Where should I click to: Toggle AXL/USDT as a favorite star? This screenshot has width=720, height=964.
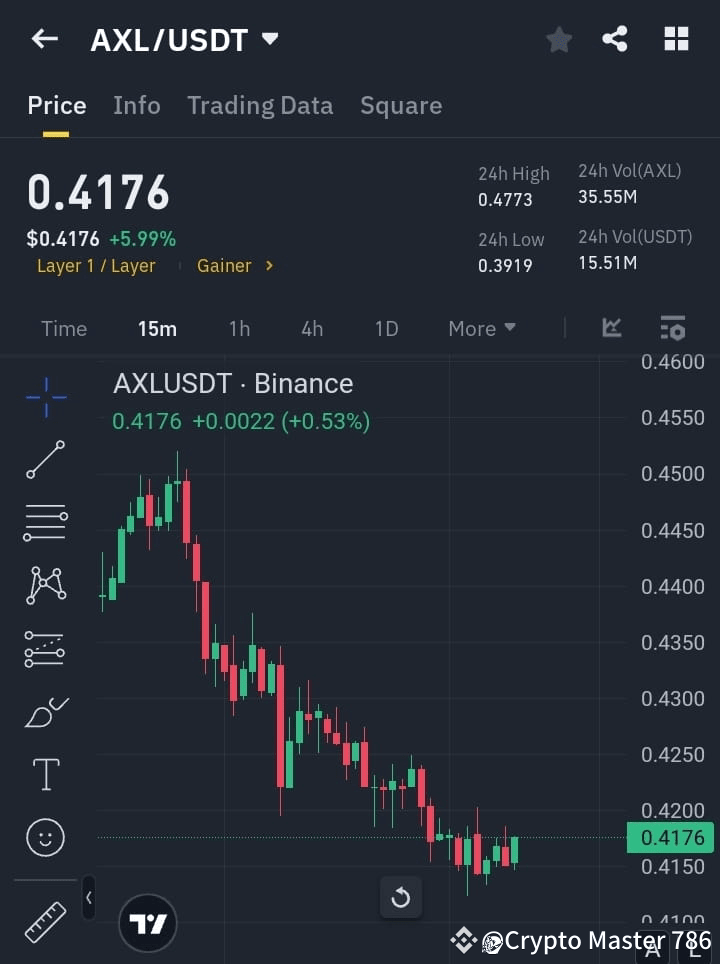[x=558, y=39]
